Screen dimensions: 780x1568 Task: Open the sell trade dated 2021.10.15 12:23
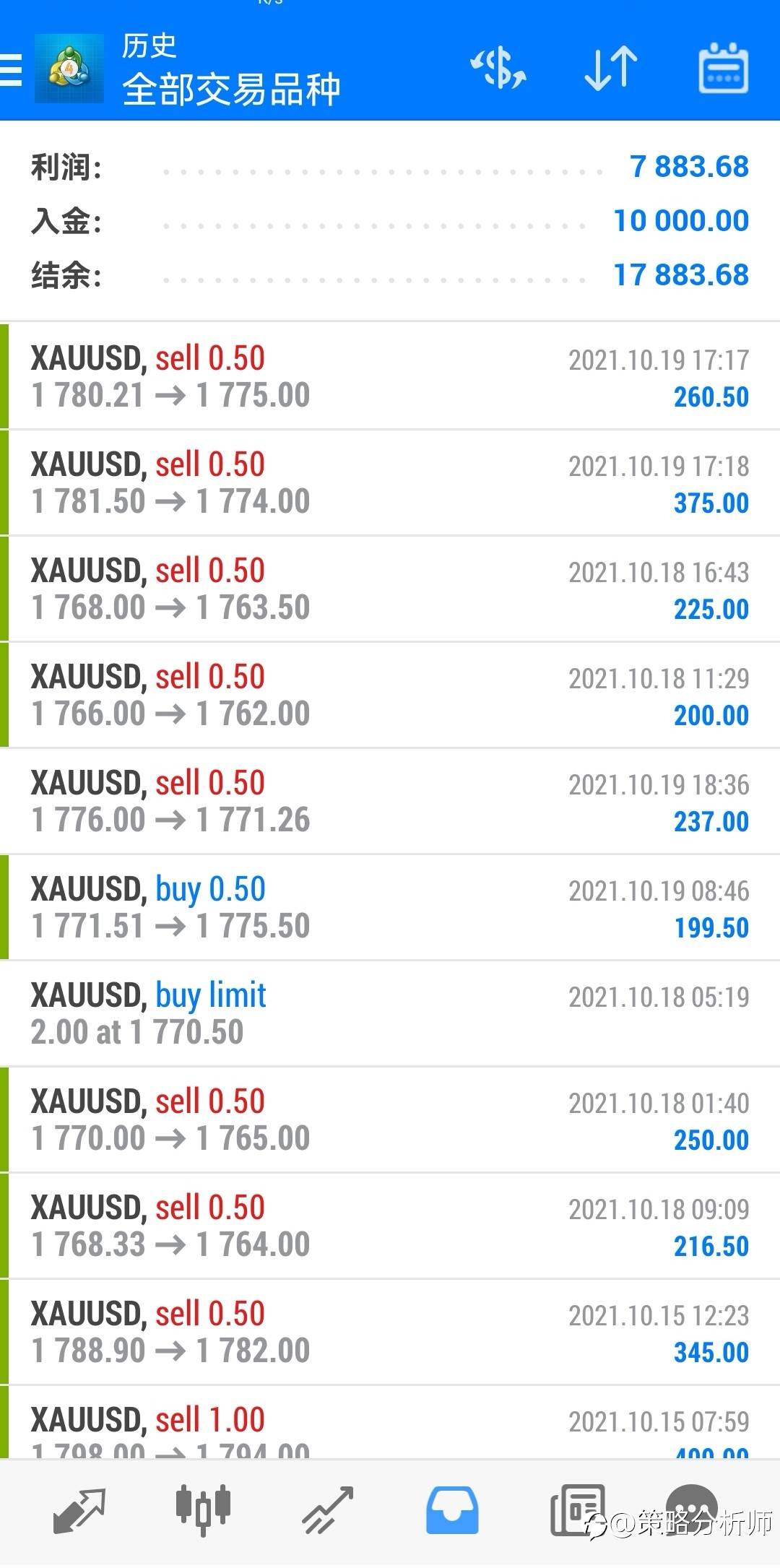click(x=390, y=1332)
